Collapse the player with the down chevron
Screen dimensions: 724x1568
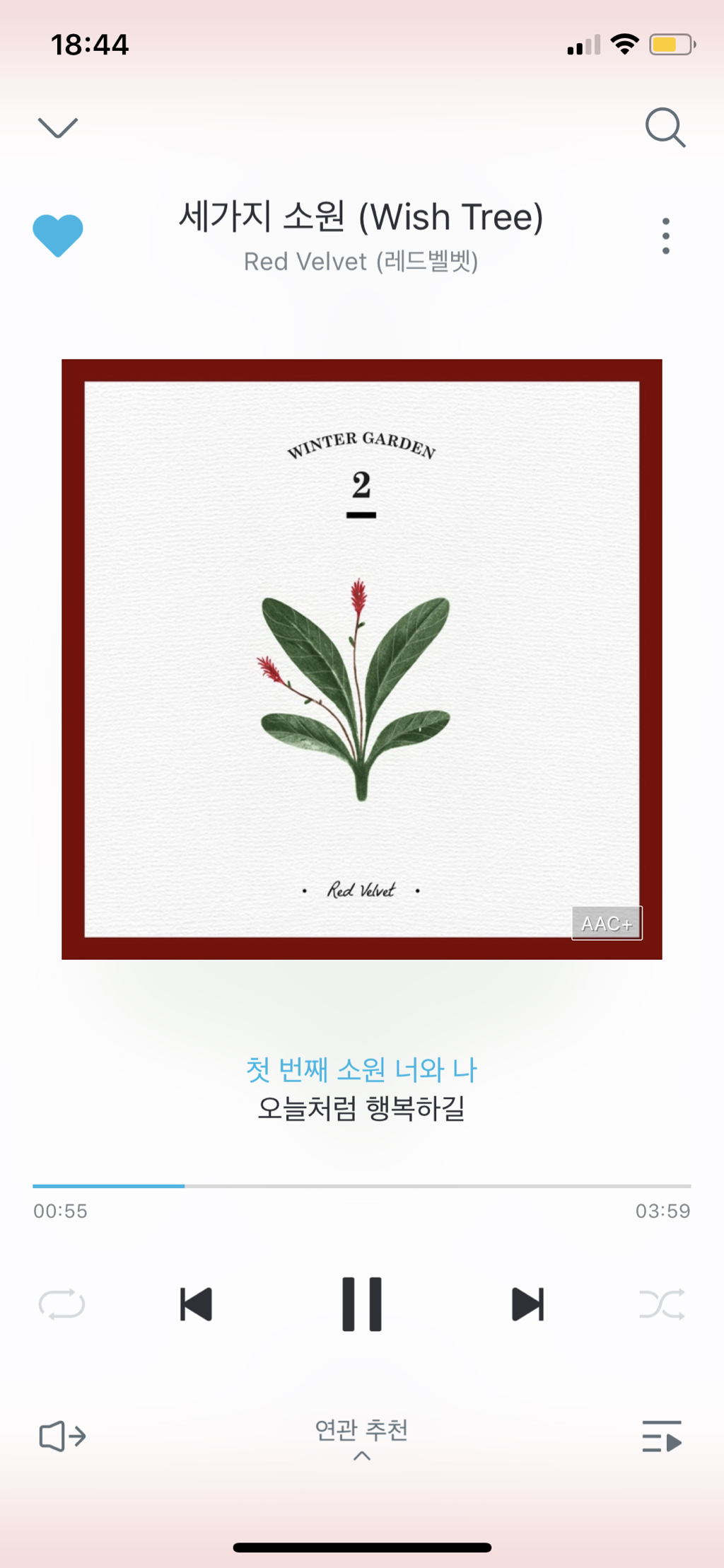point(57,128)
